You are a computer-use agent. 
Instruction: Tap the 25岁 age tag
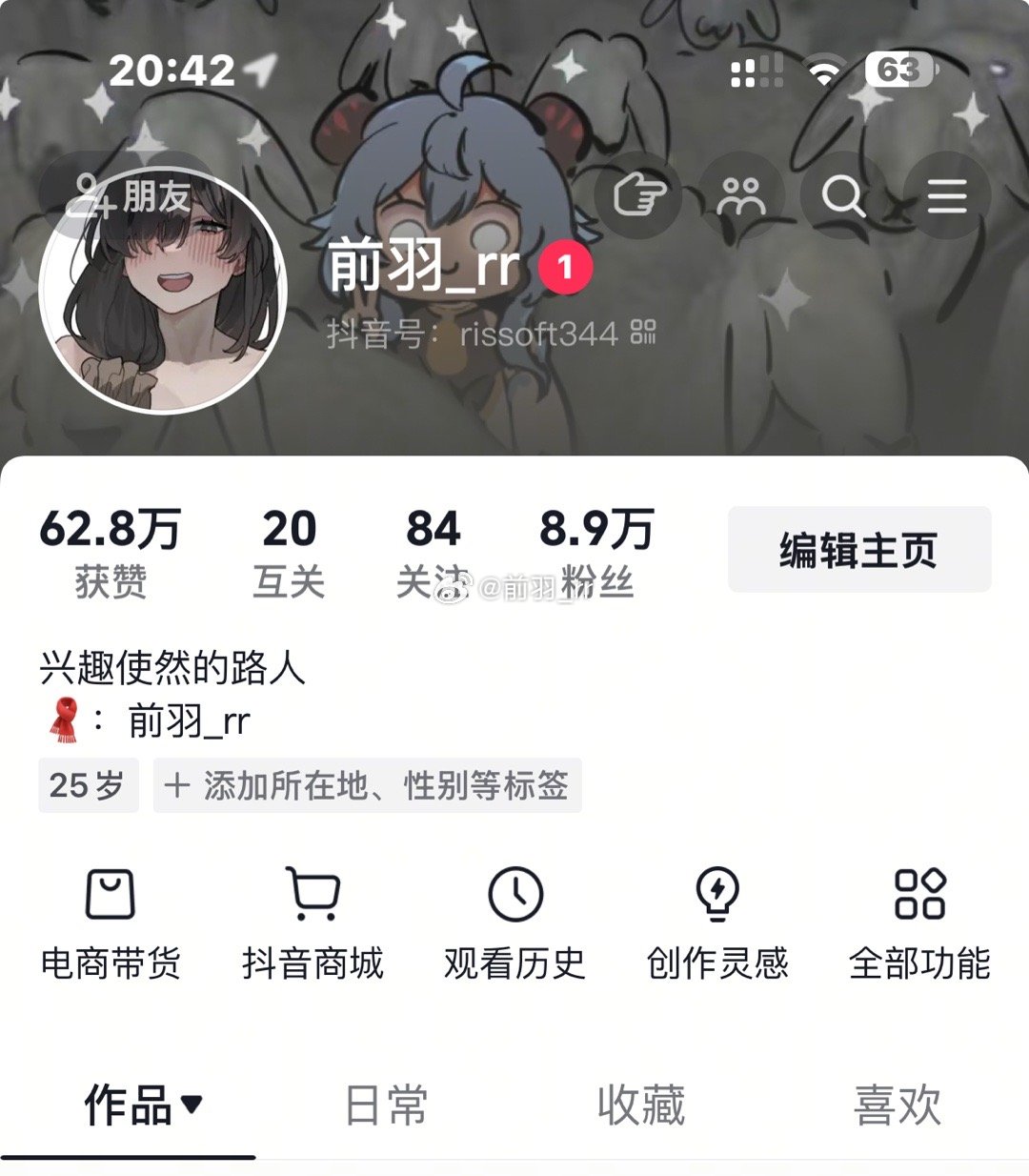pyautogui.click(x=88, y=785)
